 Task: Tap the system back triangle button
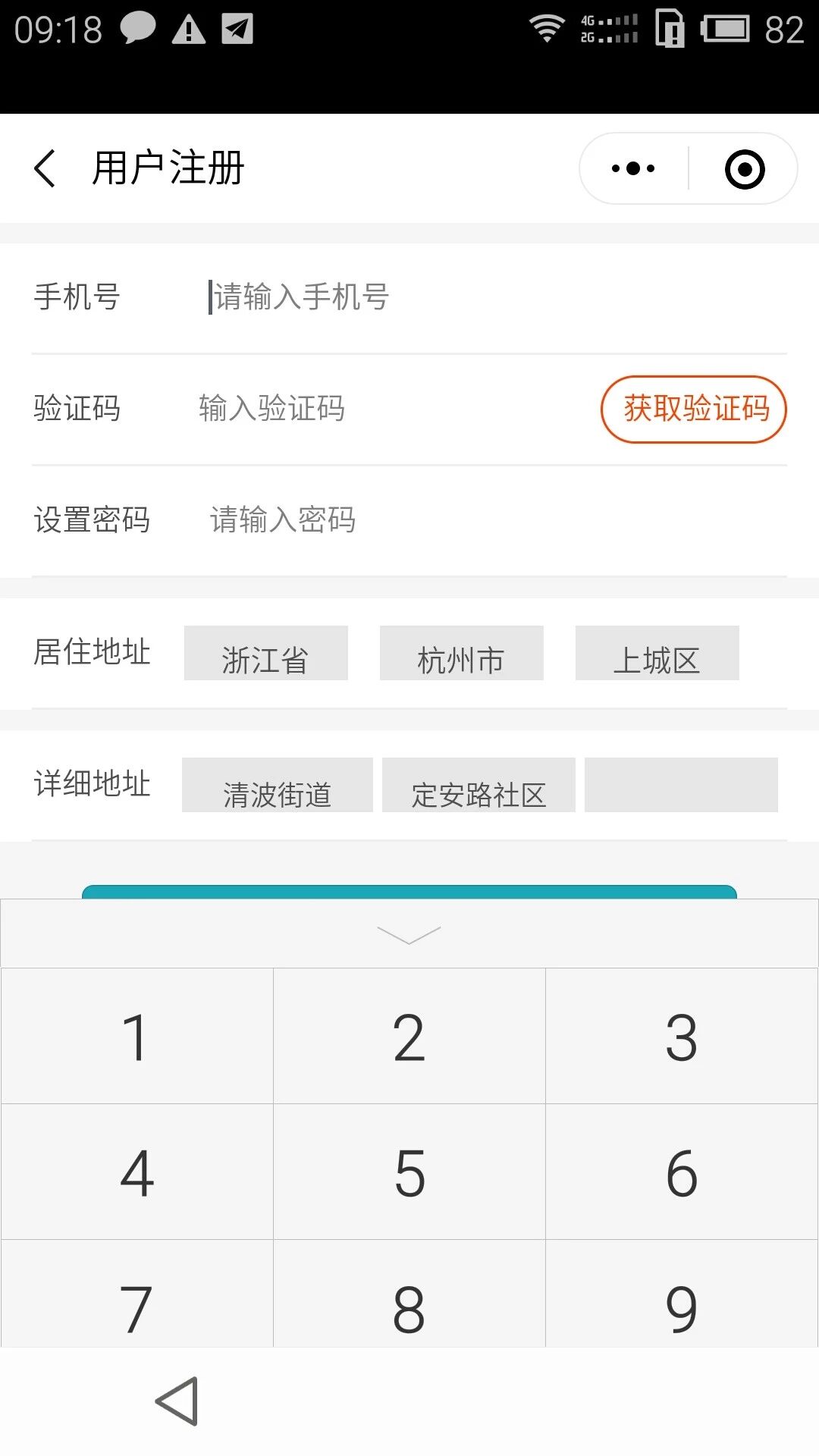coord(177,1401)
